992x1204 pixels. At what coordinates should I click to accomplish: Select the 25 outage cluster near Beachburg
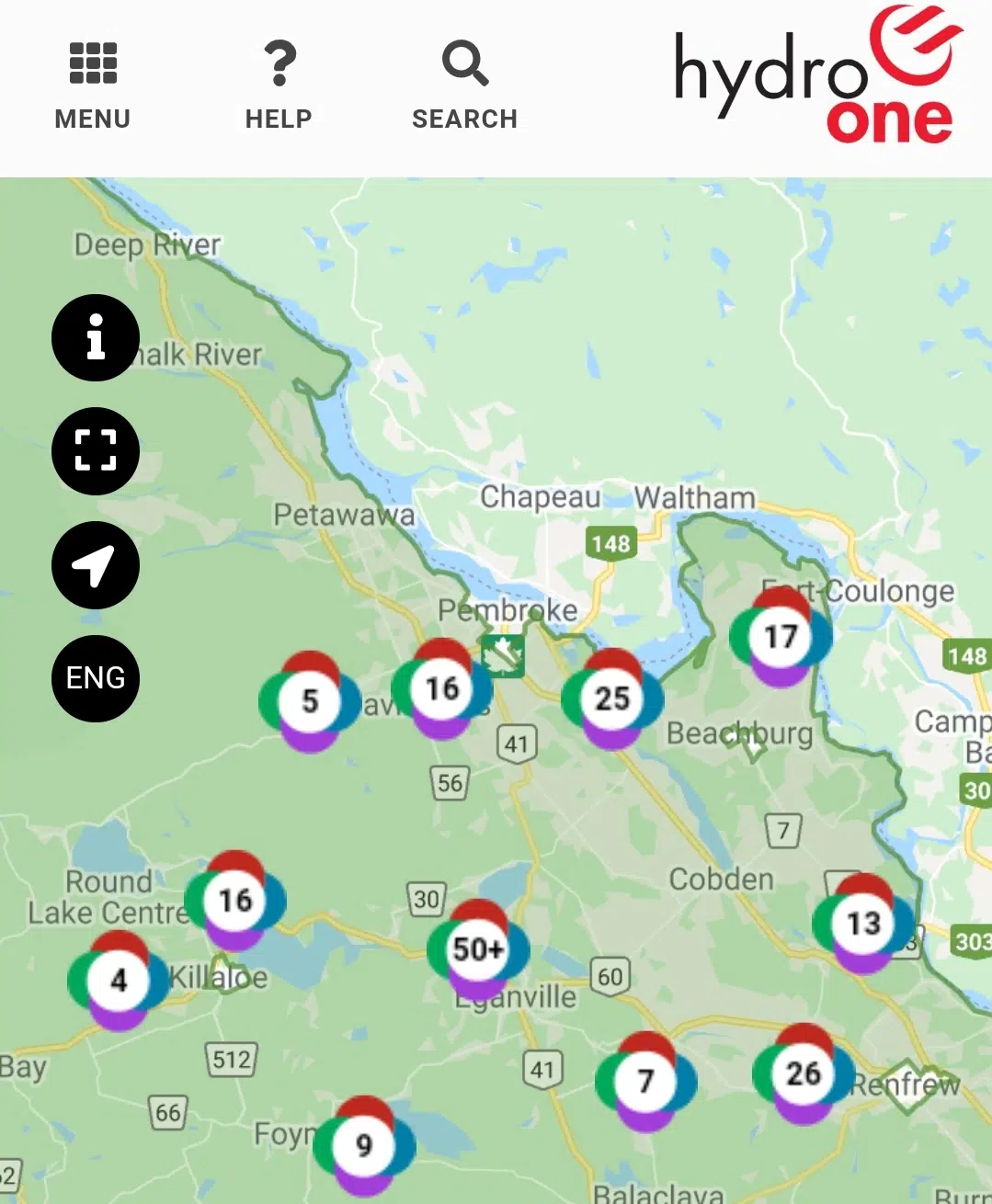coord(612,699)
